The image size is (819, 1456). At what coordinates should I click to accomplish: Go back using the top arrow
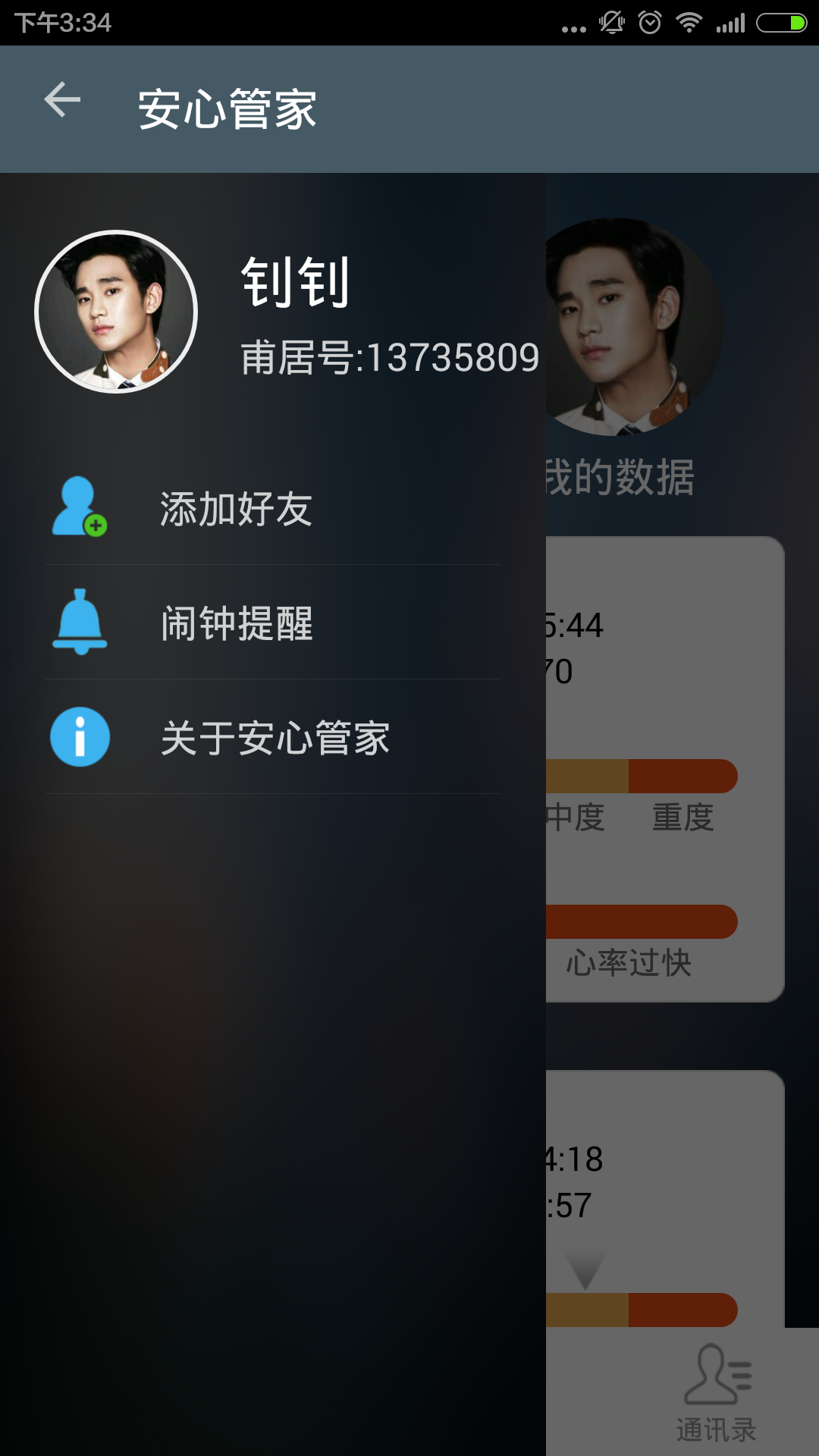62,101
